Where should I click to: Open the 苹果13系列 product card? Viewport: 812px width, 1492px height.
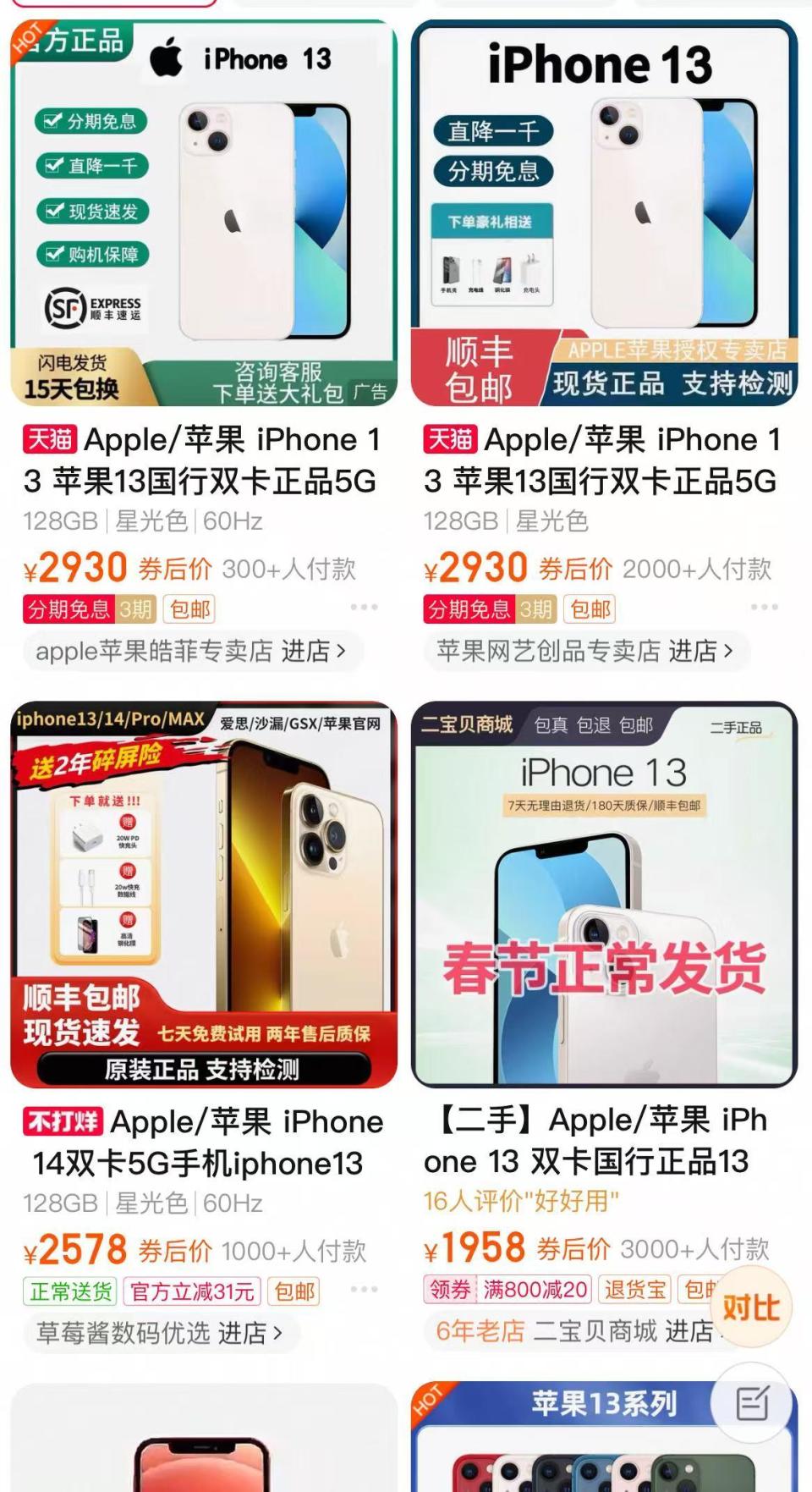coord(604,1439)
